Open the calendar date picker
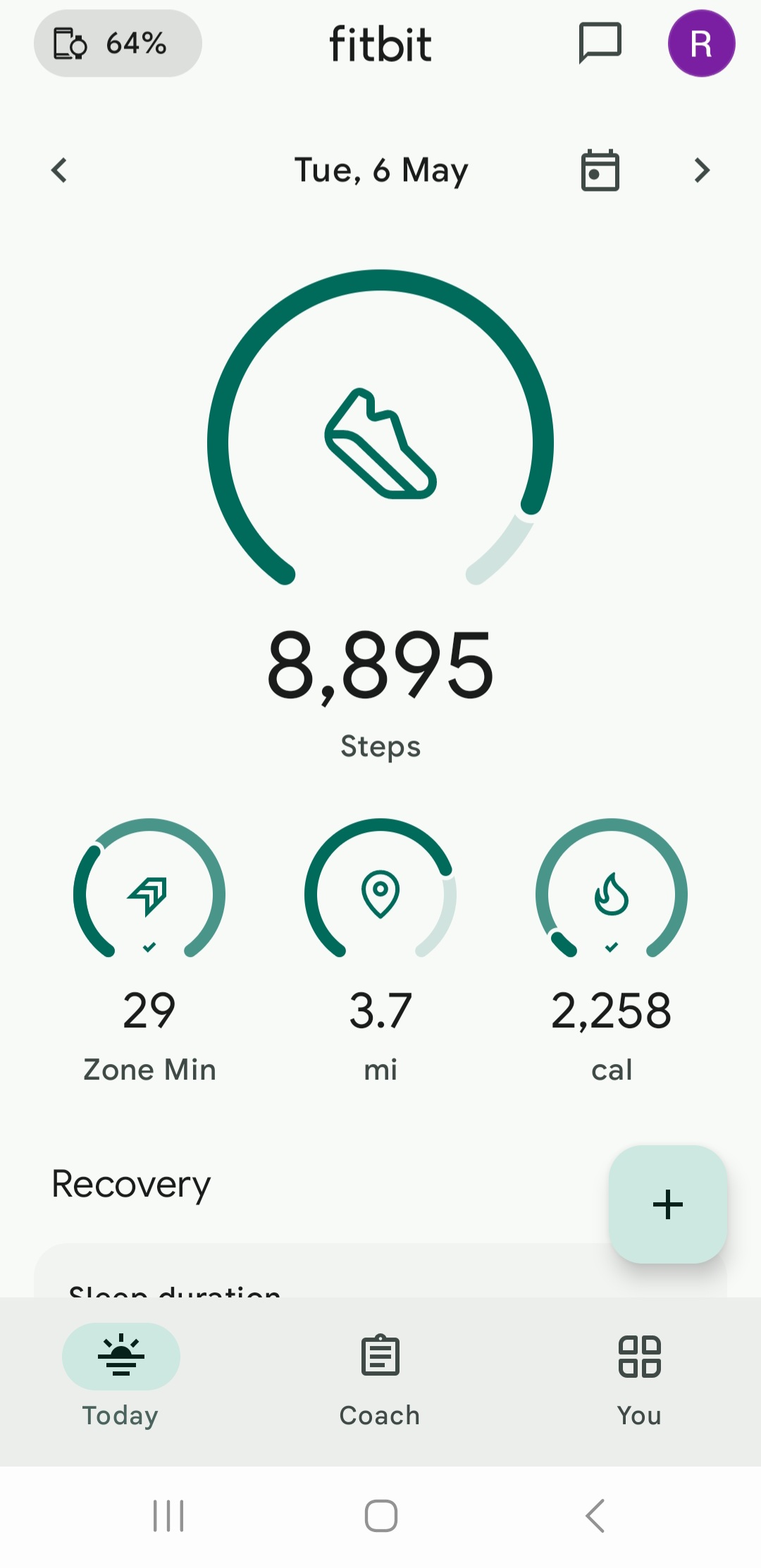This screenshot has width=761, height=1568. (600, 171)
